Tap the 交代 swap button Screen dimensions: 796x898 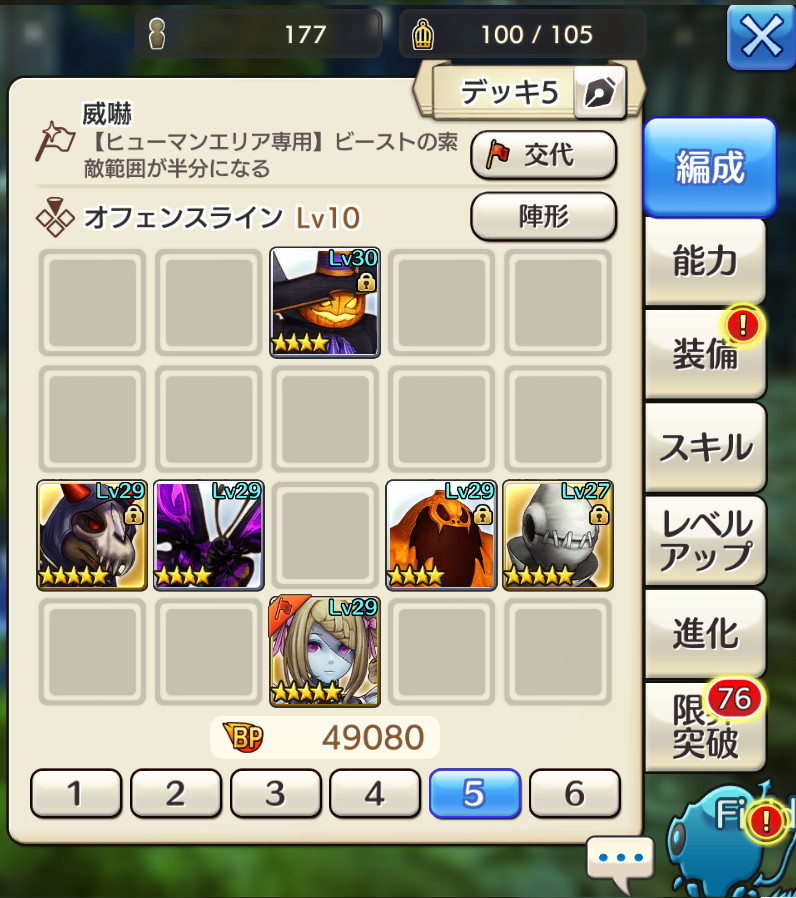coord(543,155)
